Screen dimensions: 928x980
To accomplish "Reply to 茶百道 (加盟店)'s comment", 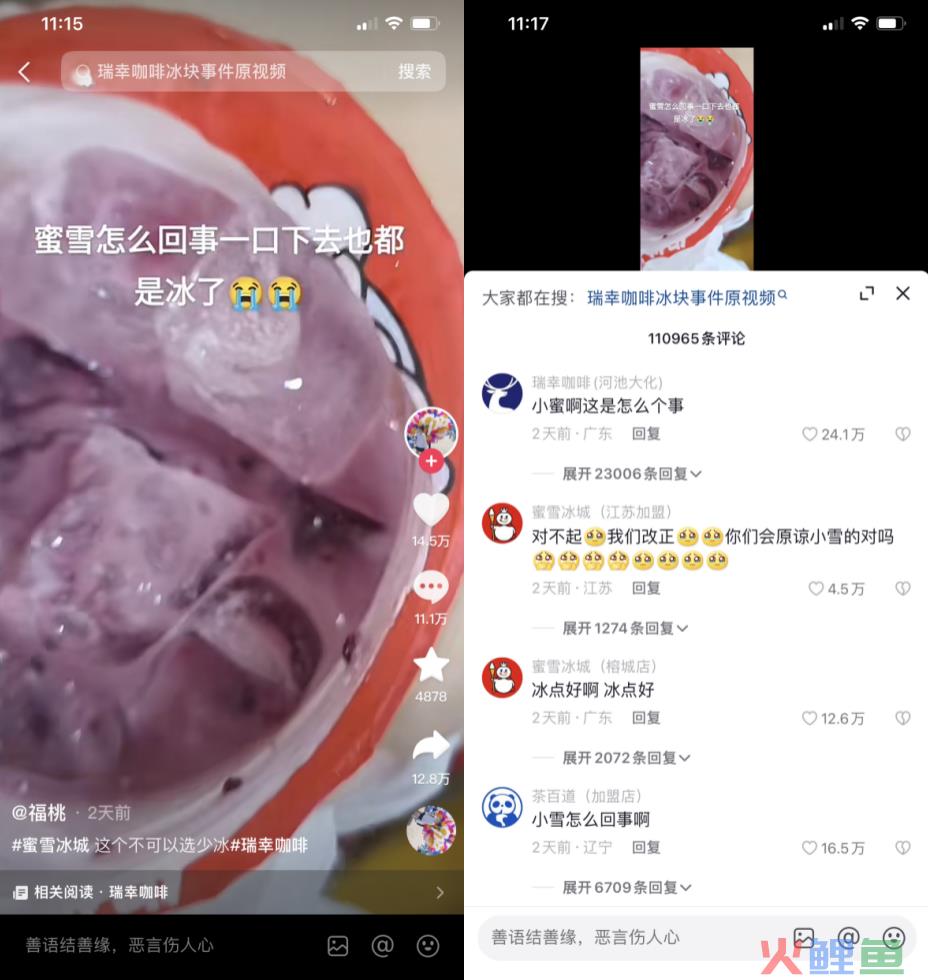I will click(x=646, y=847).
